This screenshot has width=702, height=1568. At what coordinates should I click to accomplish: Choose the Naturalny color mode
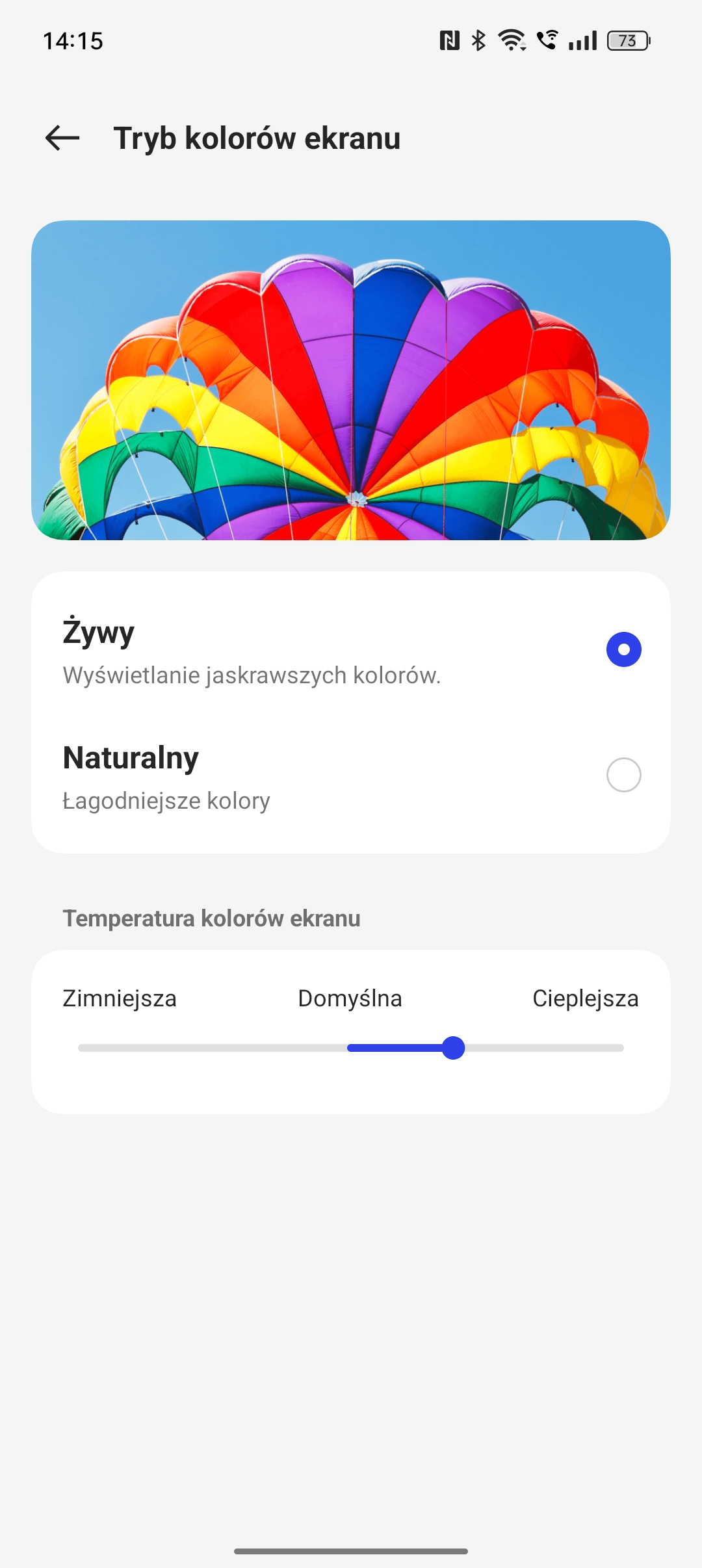point(623,775)
